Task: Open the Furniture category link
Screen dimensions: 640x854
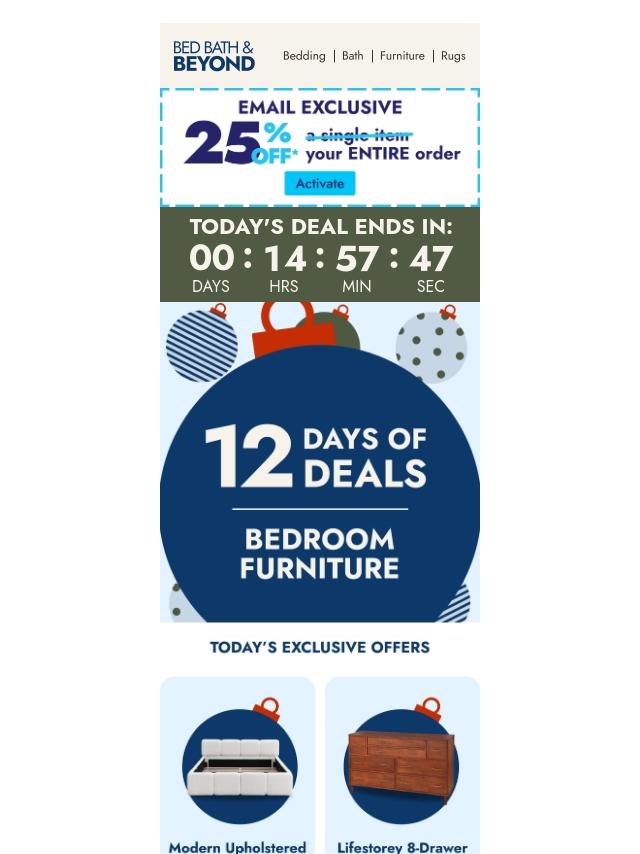Action: pos(402,56)
